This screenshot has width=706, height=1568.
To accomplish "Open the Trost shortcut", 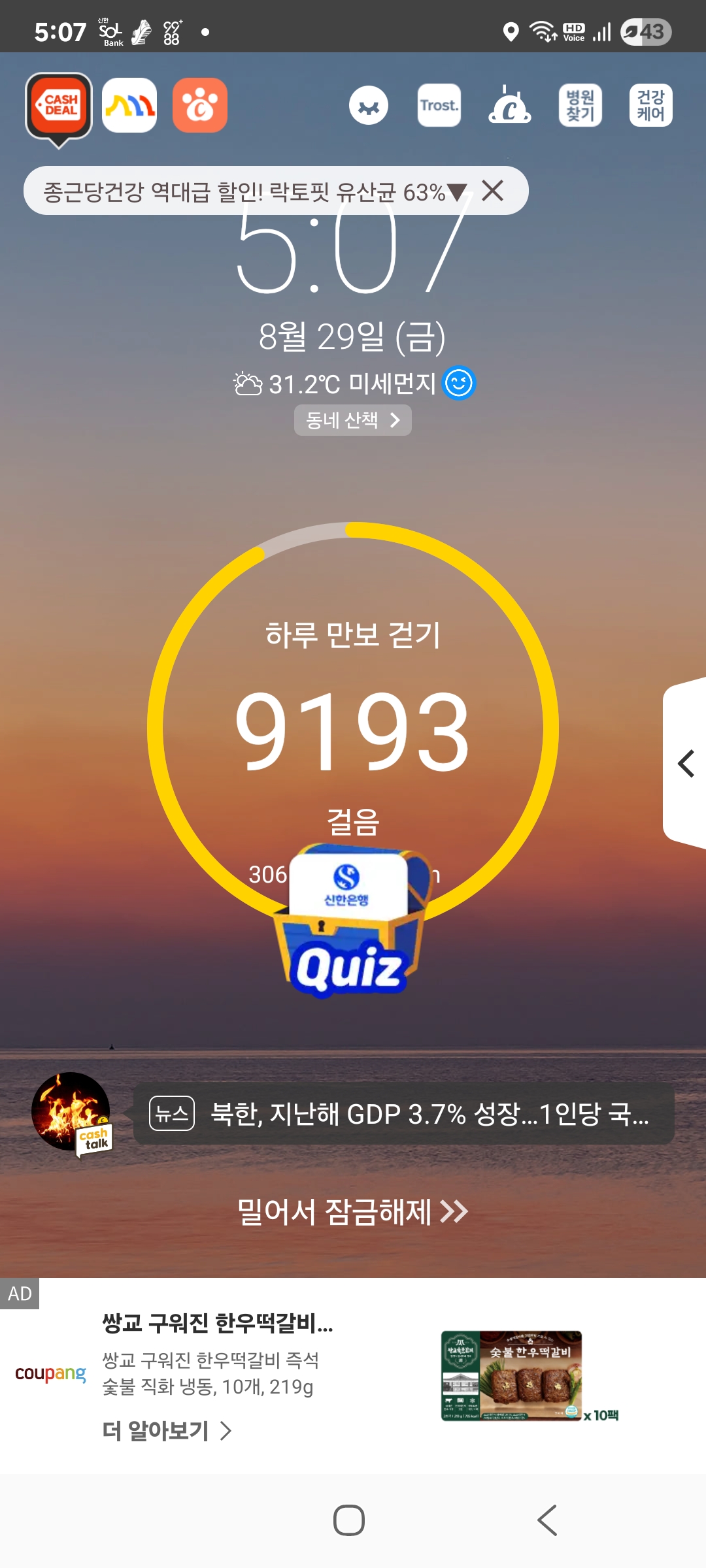I will (x=439, y=105).
